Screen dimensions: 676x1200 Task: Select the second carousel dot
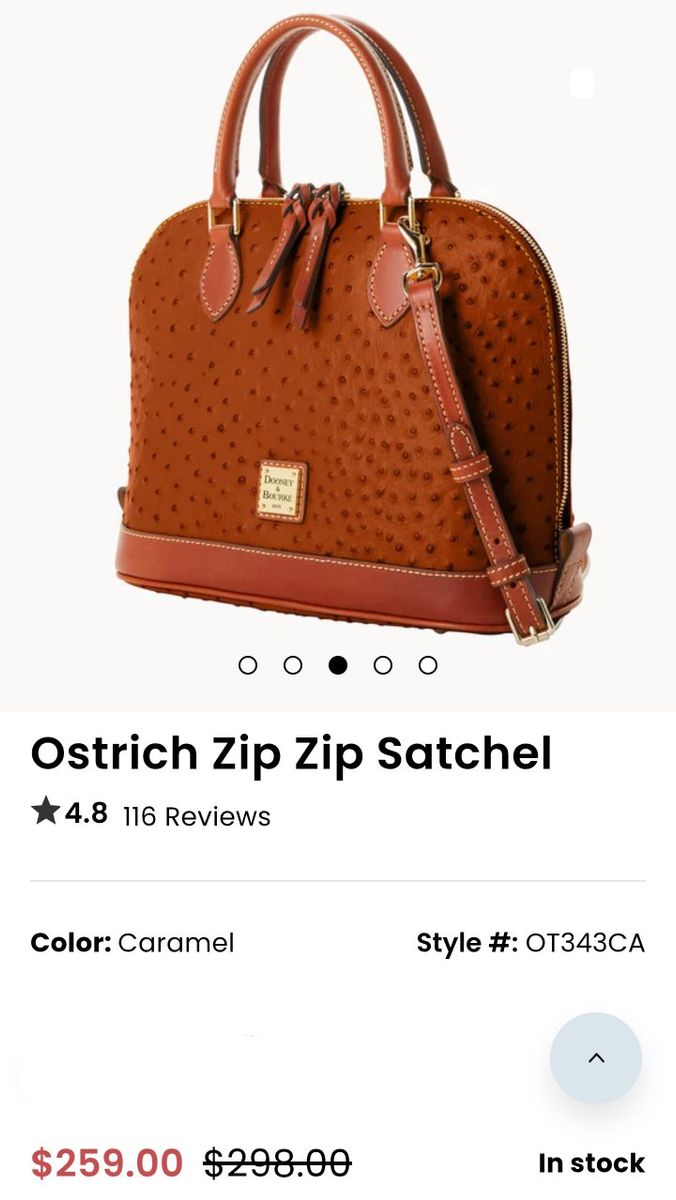pyautogui.click(x=293, y=665)
